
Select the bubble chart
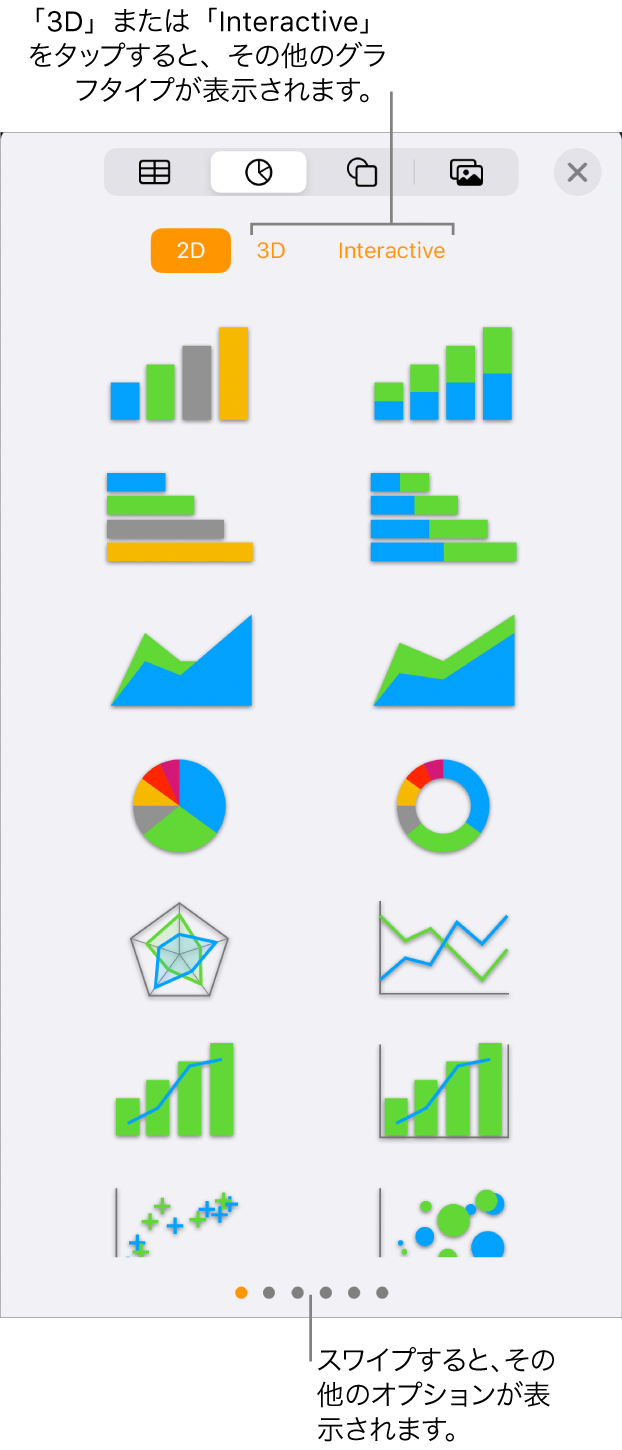tap(443, 1222)
